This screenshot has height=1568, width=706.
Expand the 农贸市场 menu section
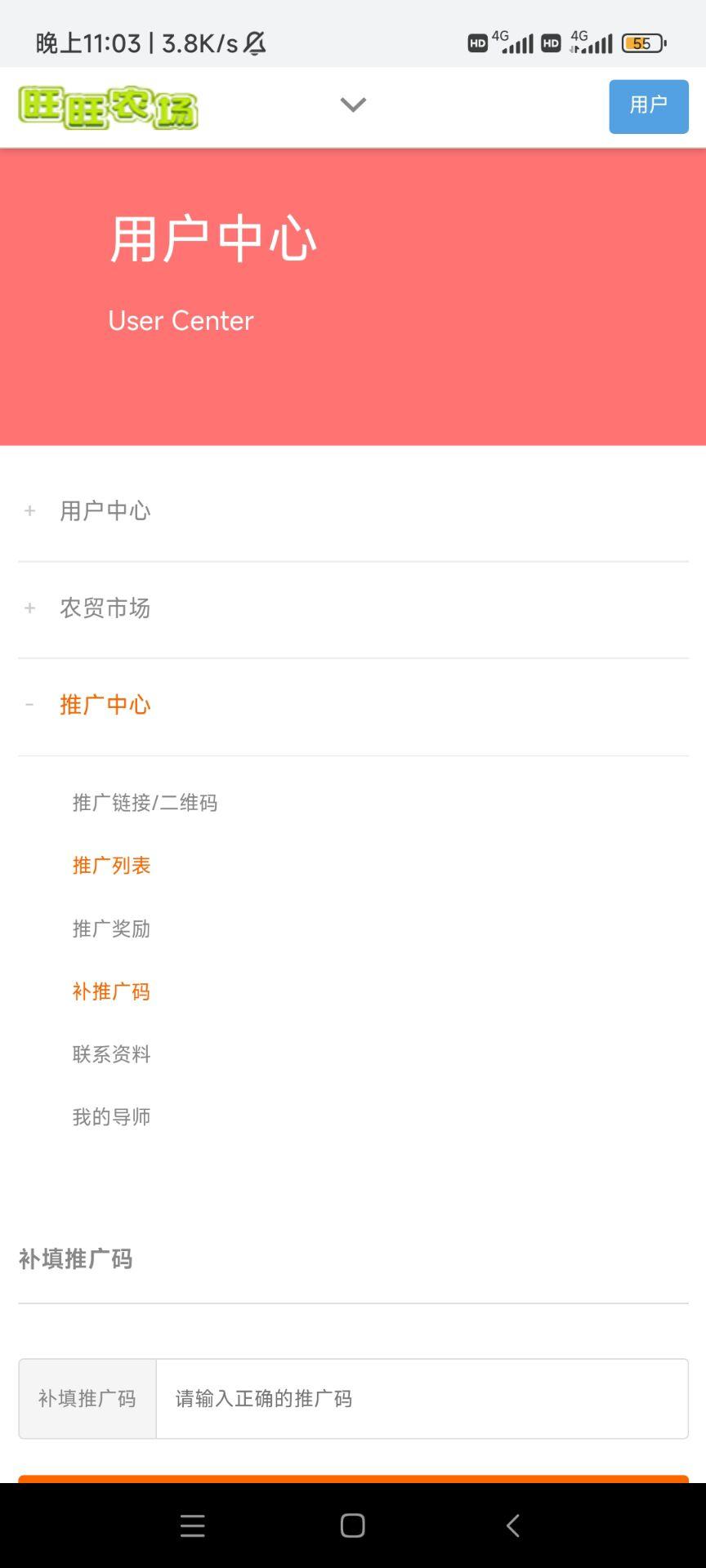pos(353,608)
